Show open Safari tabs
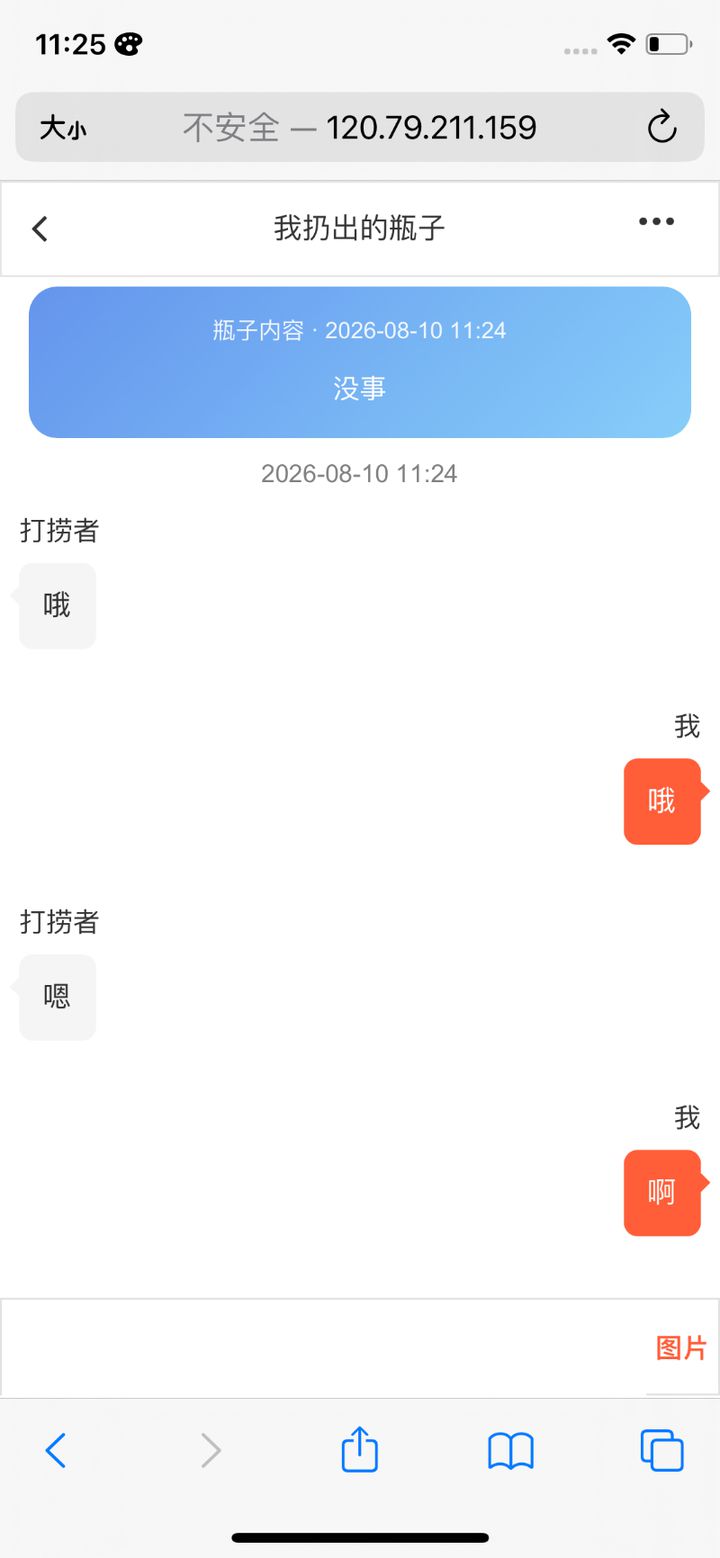Screen dimensions: 720x1558 click(662, 1450)
